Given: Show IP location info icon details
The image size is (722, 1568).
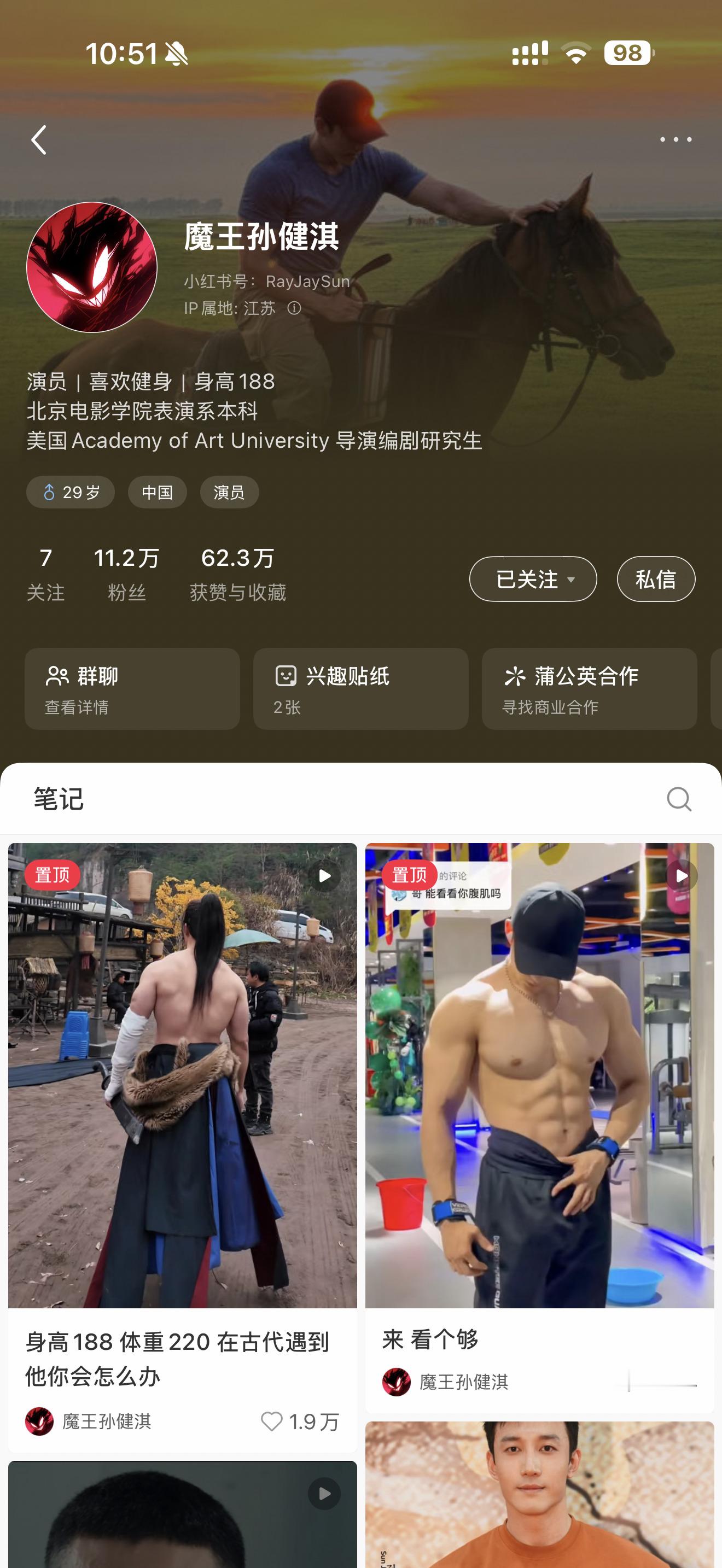Looking at the screenshot, I should click(x=294, y=308).
